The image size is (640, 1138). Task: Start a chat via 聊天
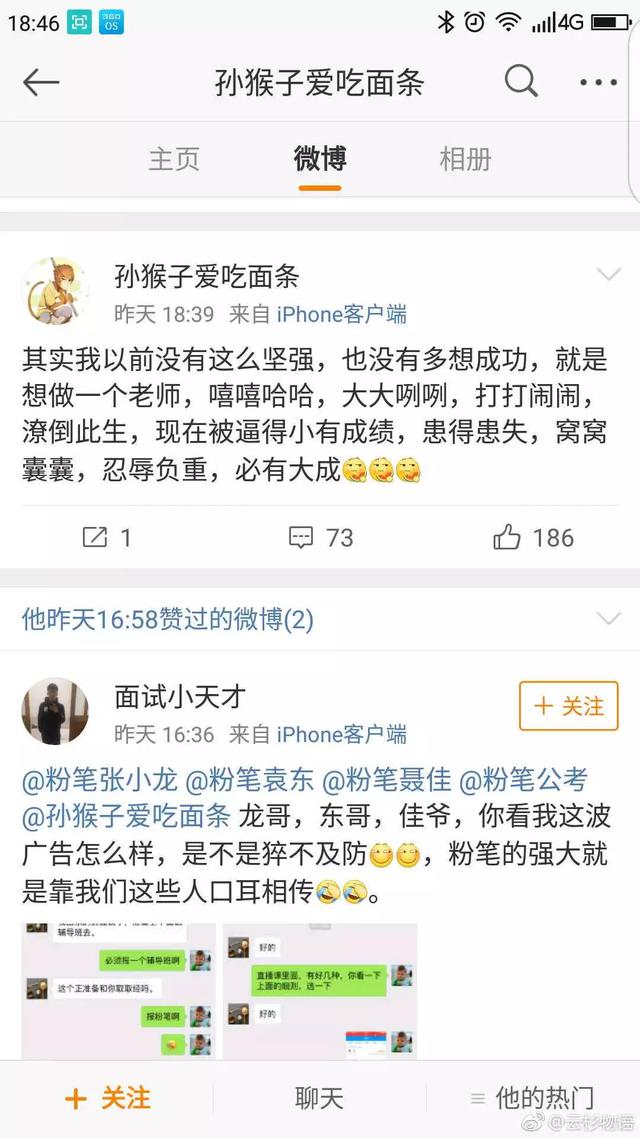319,1098
